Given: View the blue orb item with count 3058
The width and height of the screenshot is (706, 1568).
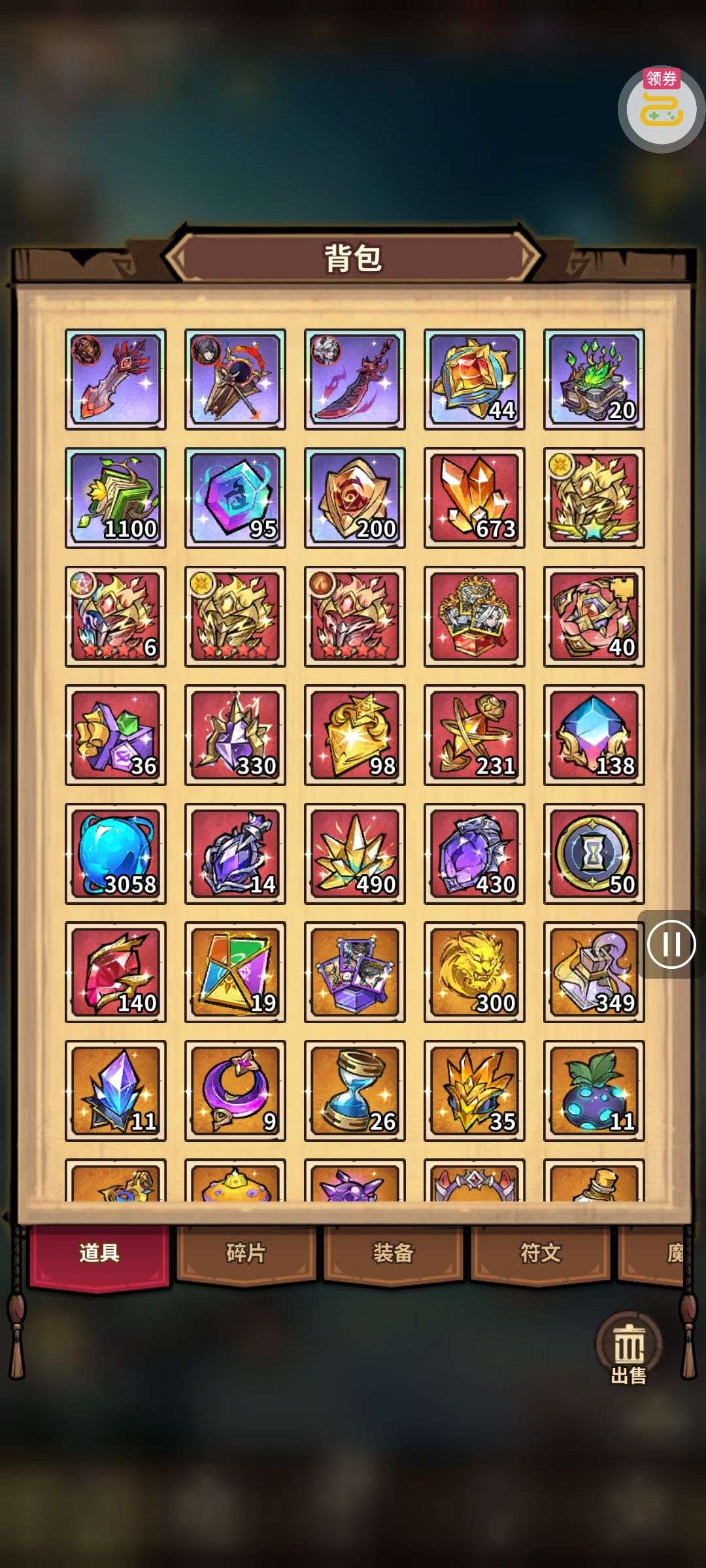Looking at the screenshot, I should (116, 854).
